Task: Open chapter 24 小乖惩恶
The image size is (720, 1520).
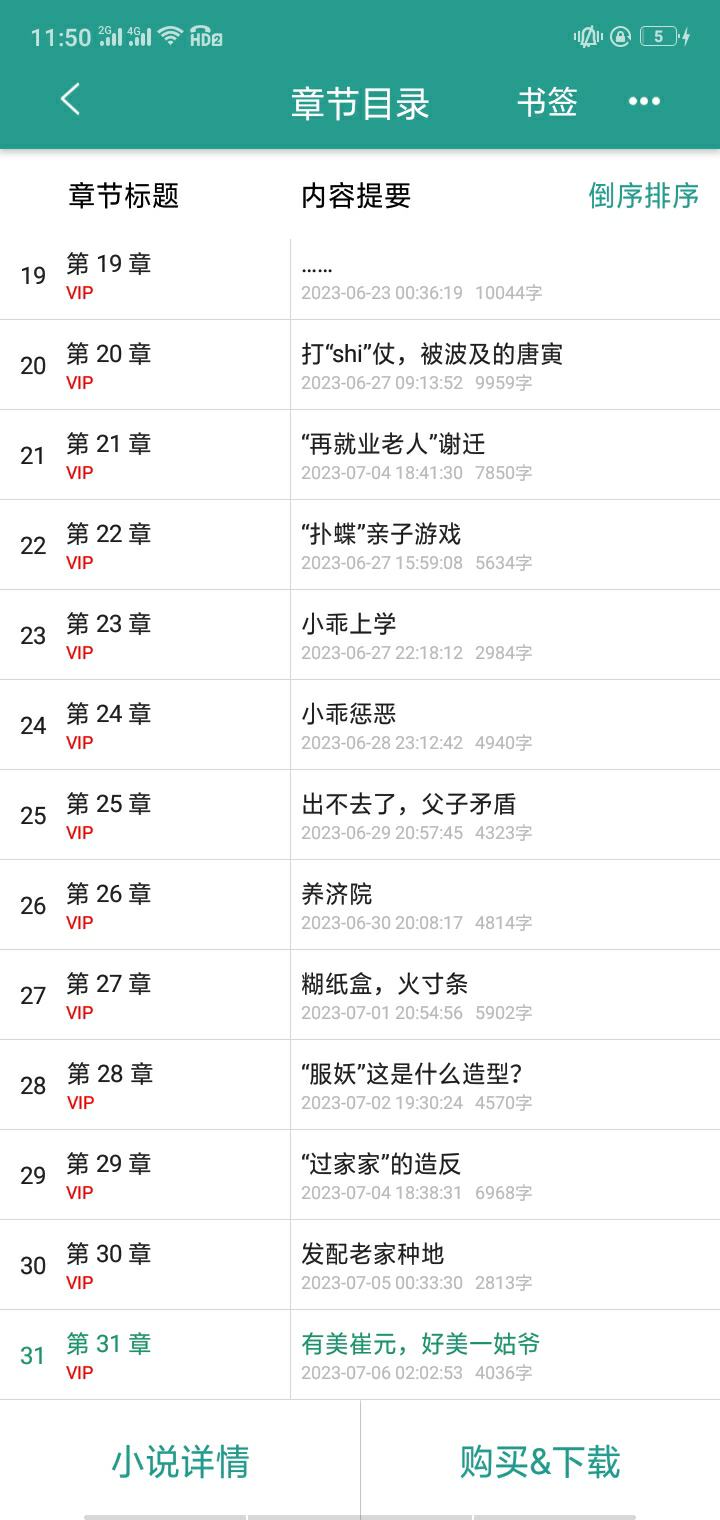Action: (360, 725)
